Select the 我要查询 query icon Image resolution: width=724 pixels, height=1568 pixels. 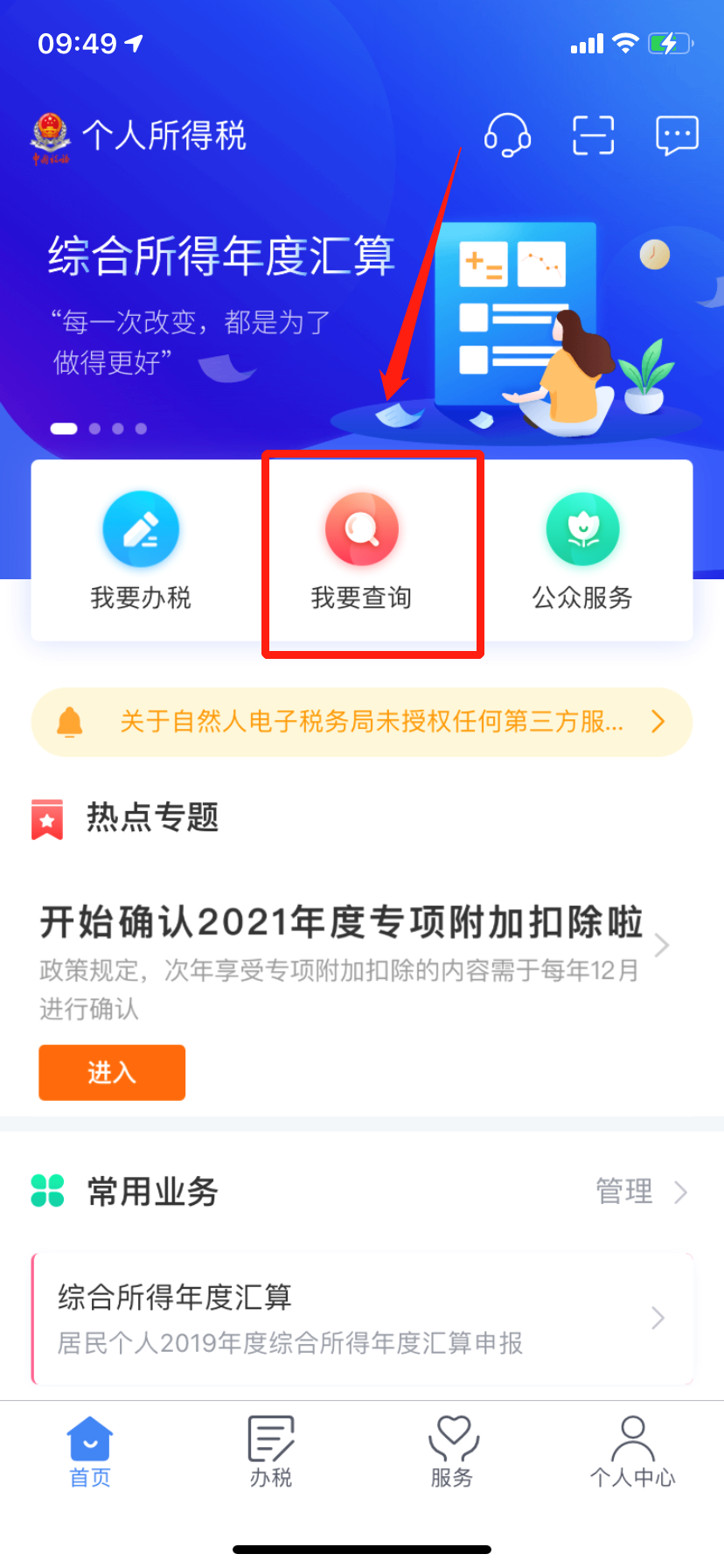click(x=362, y=528)
